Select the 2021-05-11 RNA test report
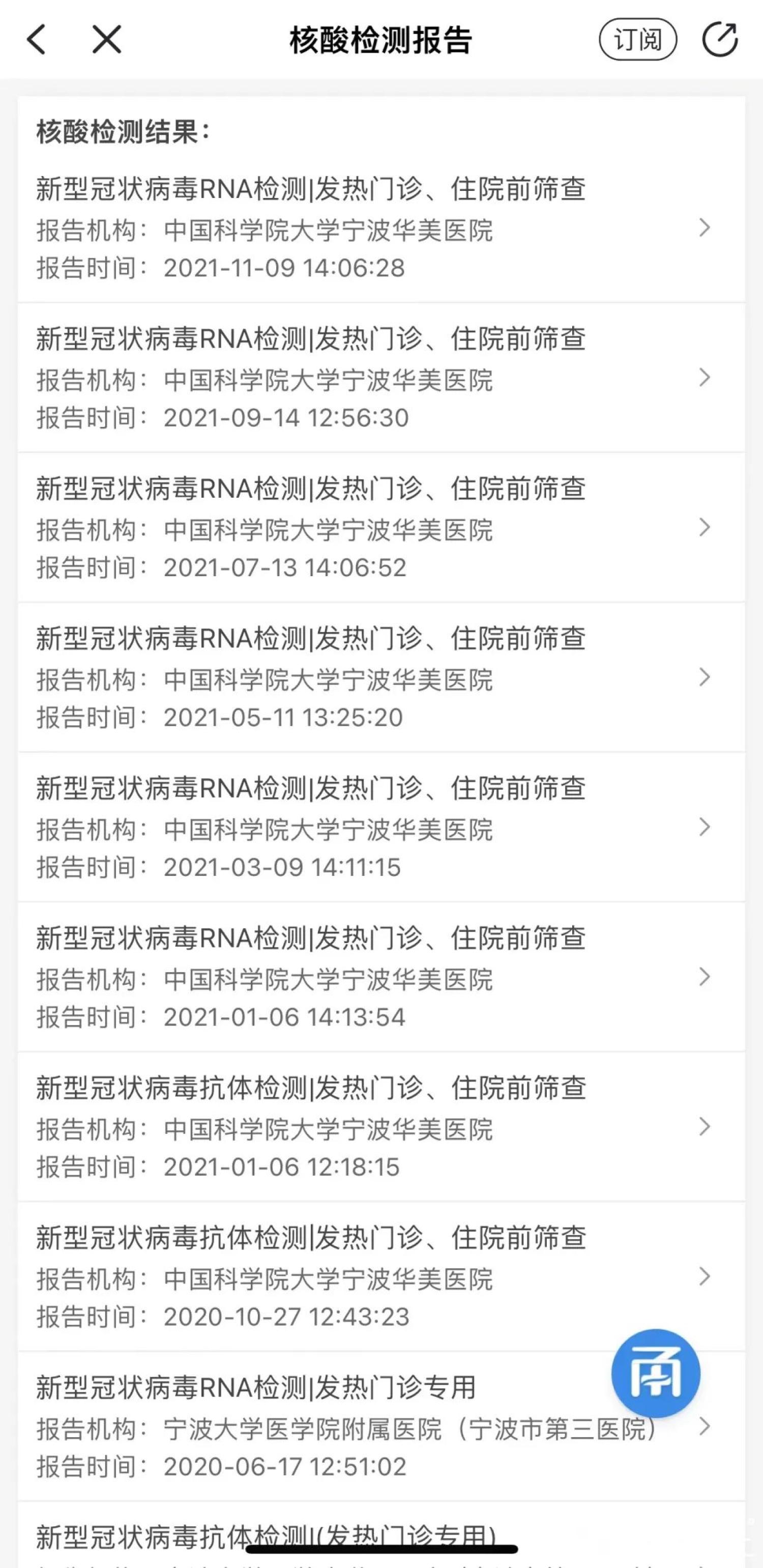763x1568 pixels. coord(381,677)
